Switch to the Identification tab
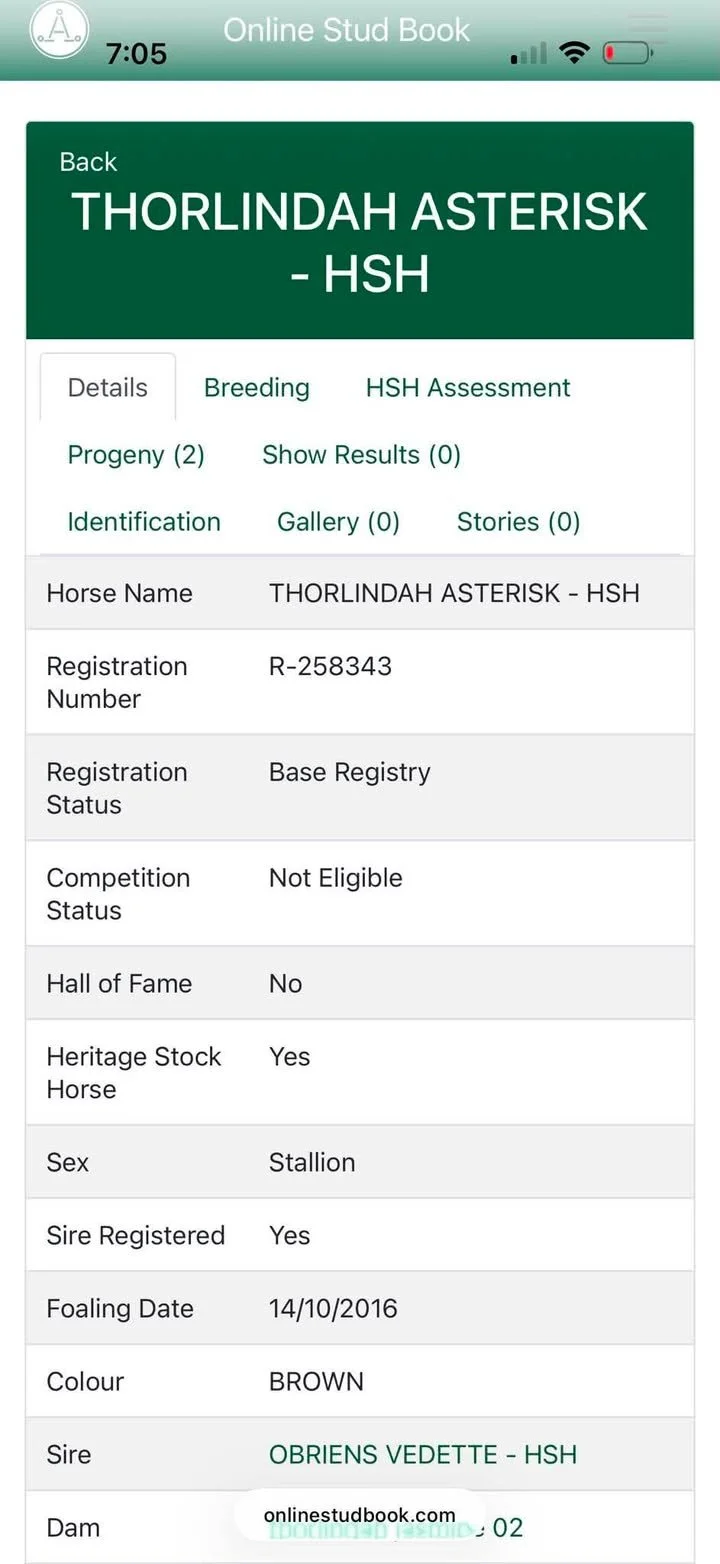The height and width of the screenshot is (1564, 720). (x=144, y=522)
